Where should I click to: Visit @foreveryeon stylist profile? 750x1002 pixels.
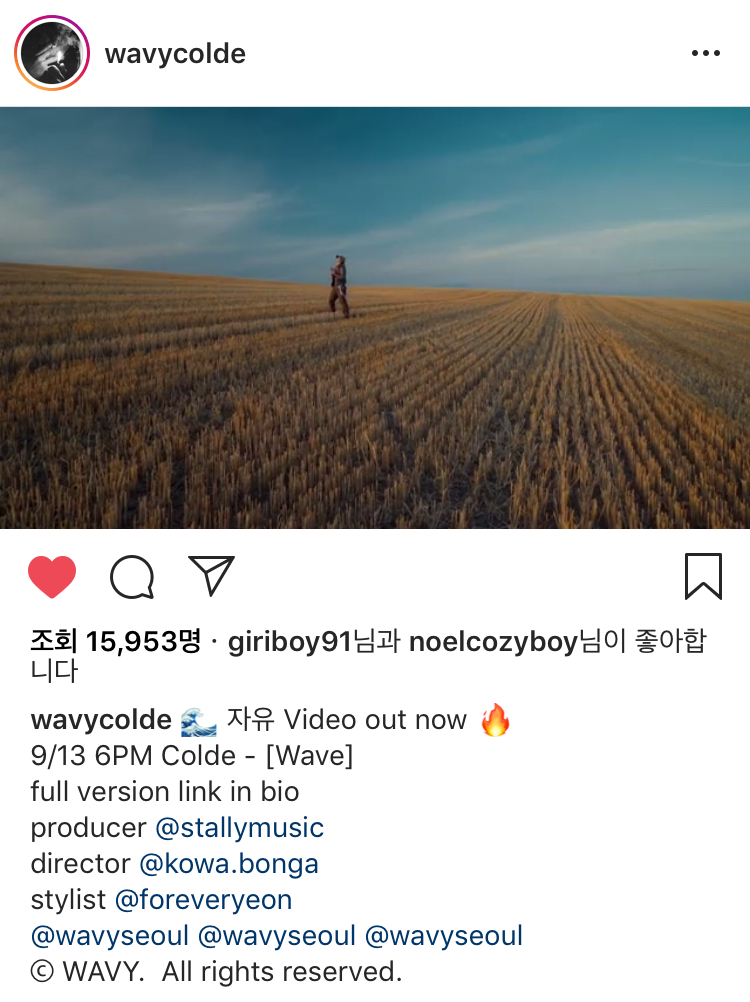coord(203,900)
